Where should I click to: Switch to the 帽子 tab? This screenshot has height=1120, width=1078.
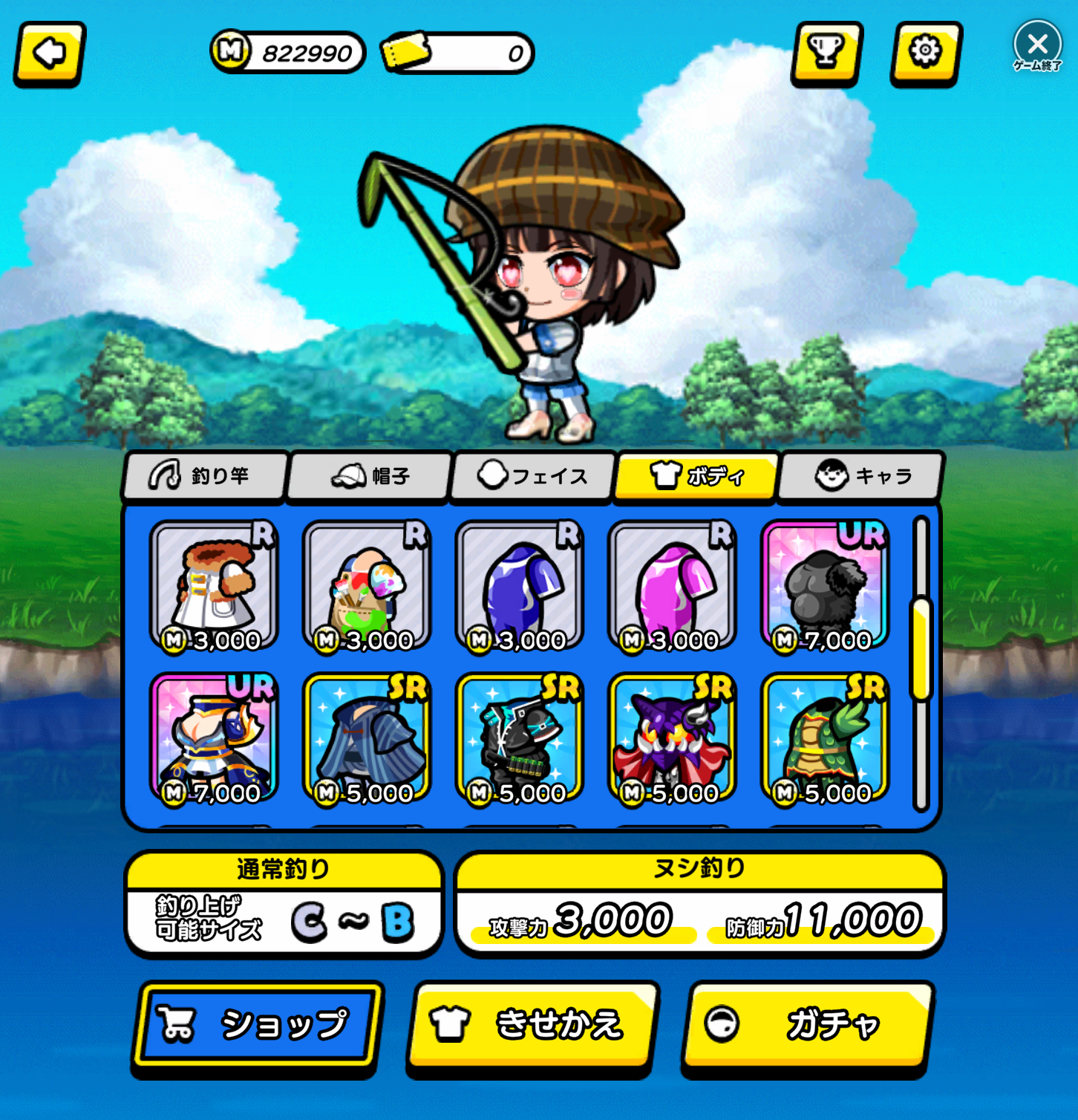pos(370,475)
